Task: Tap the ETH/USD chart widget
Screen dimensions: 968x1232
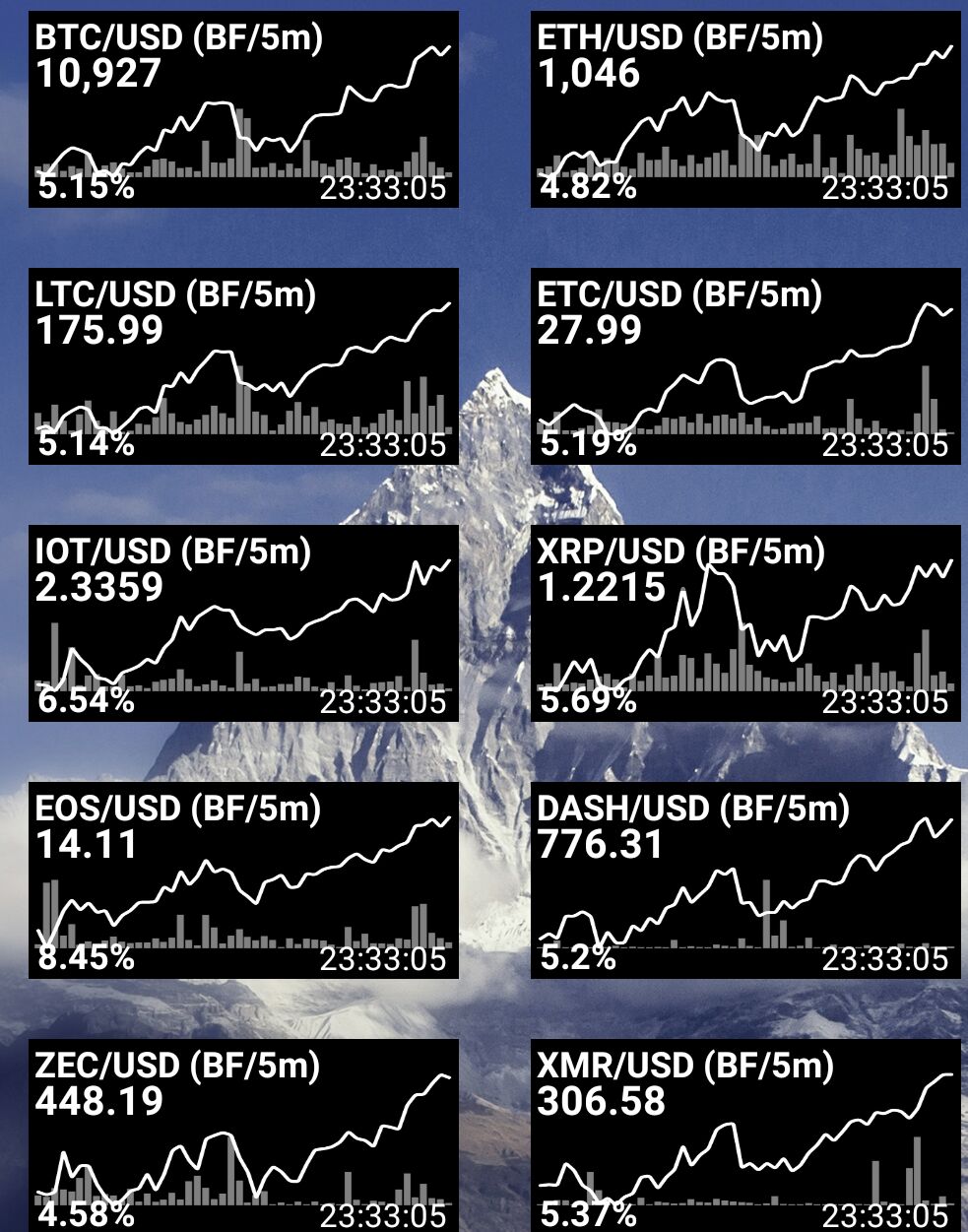Action: tap(745, 109)
